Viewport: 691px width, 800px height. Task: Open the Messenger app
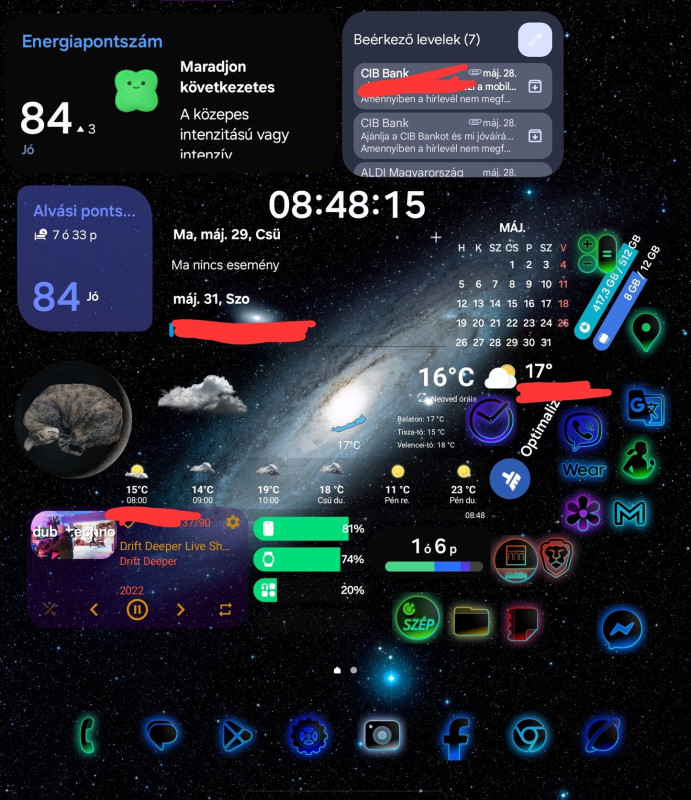620,629
